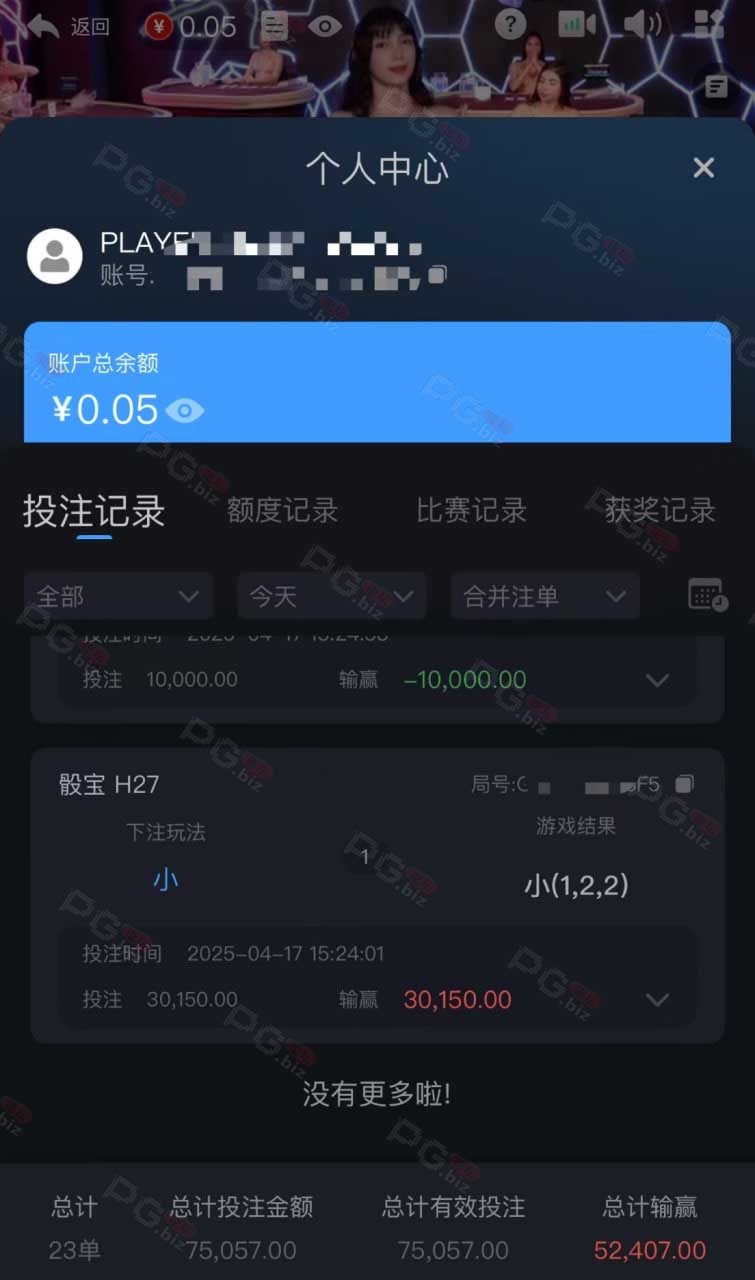
Task: Open the 合并注单 dropdown
Action: (545, 596)
